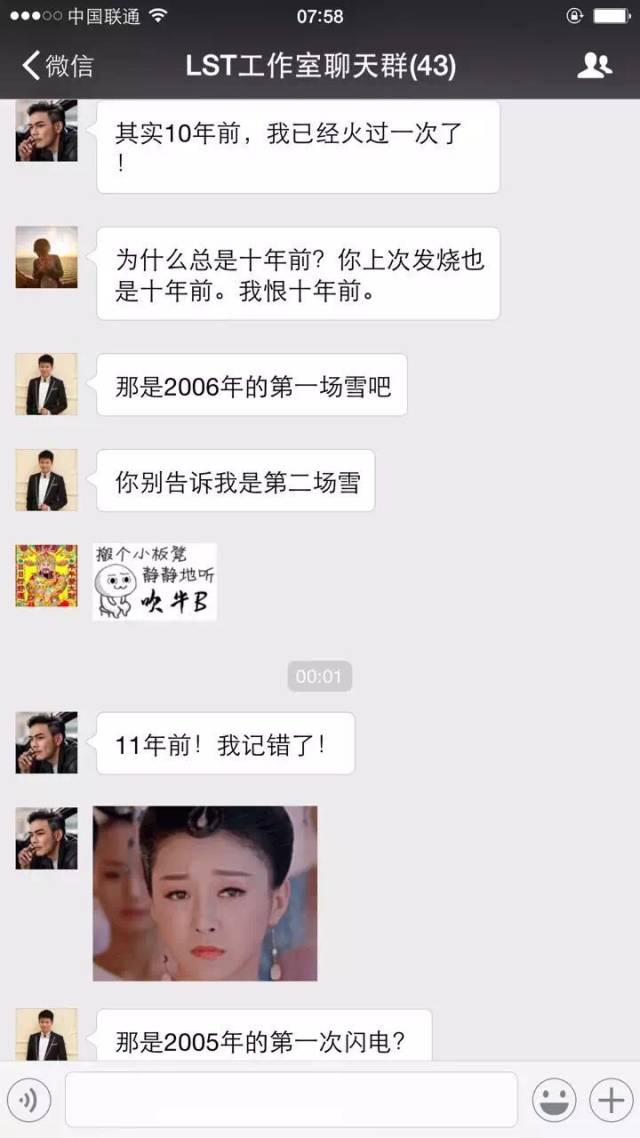Open avatar beside 为什么总是十年前 message
Image resolution: width=640 pixels, height=1138 pixels.
coord(46,257)
